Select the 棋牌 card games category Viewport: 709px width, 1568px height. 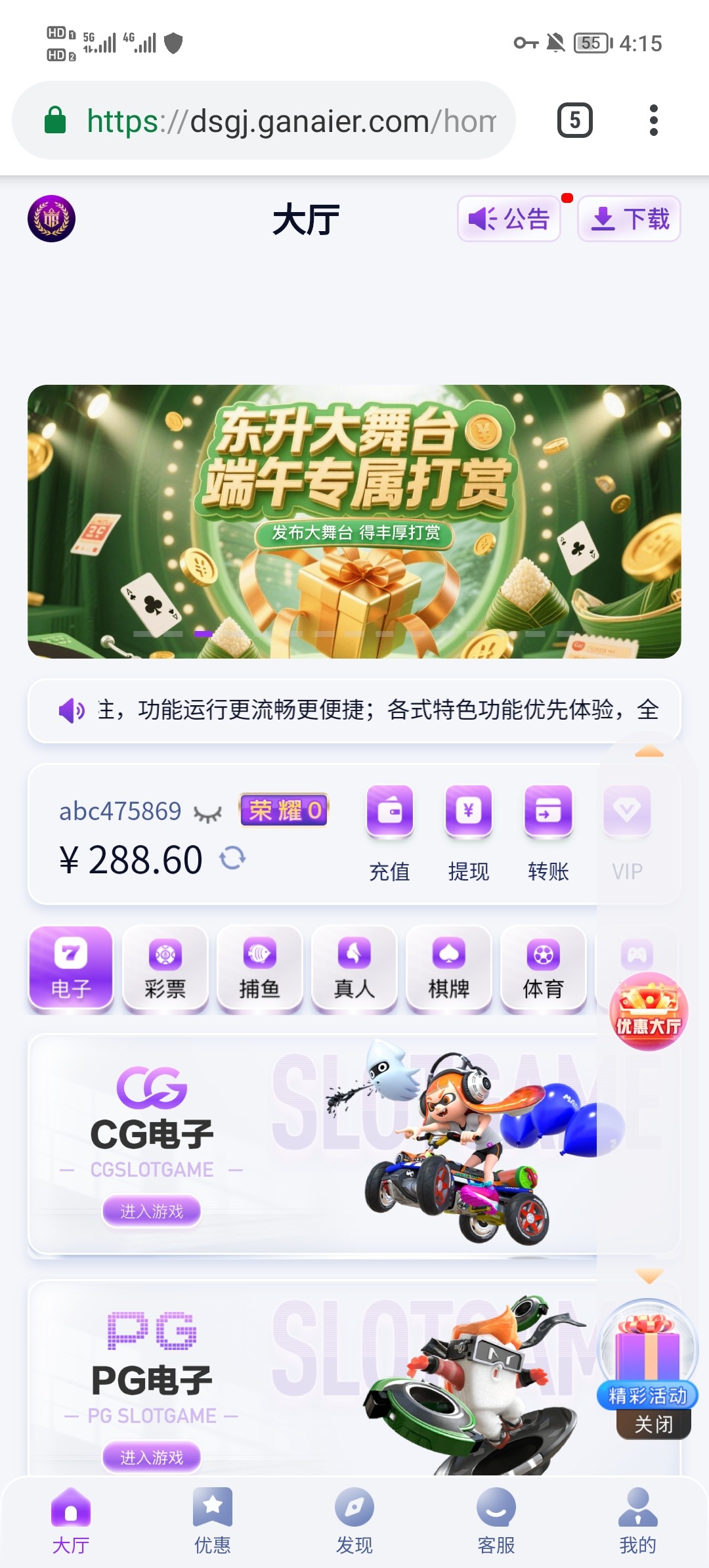tap(449, 969)
